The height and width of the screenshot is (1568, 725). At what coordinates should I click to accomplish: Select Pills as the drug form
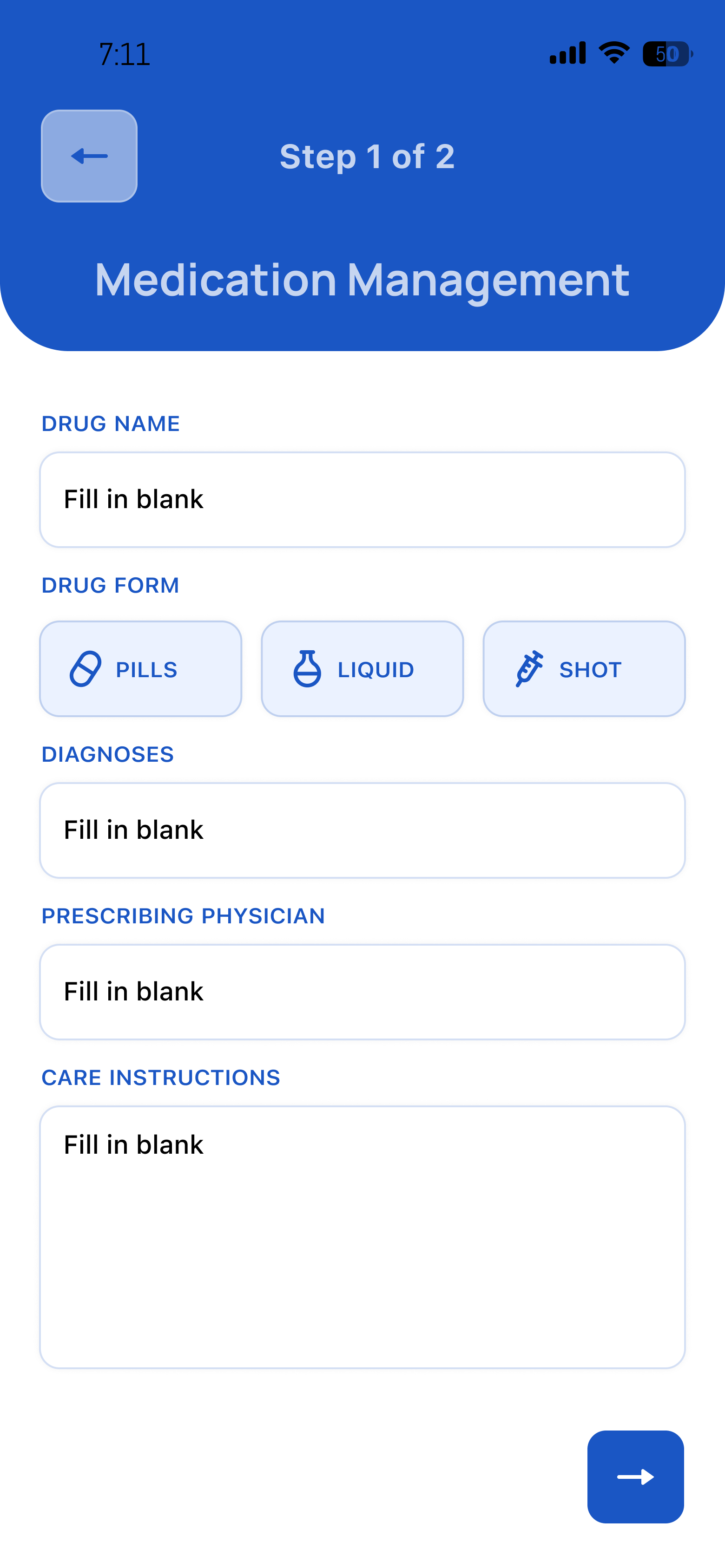(x=141, y=669)
